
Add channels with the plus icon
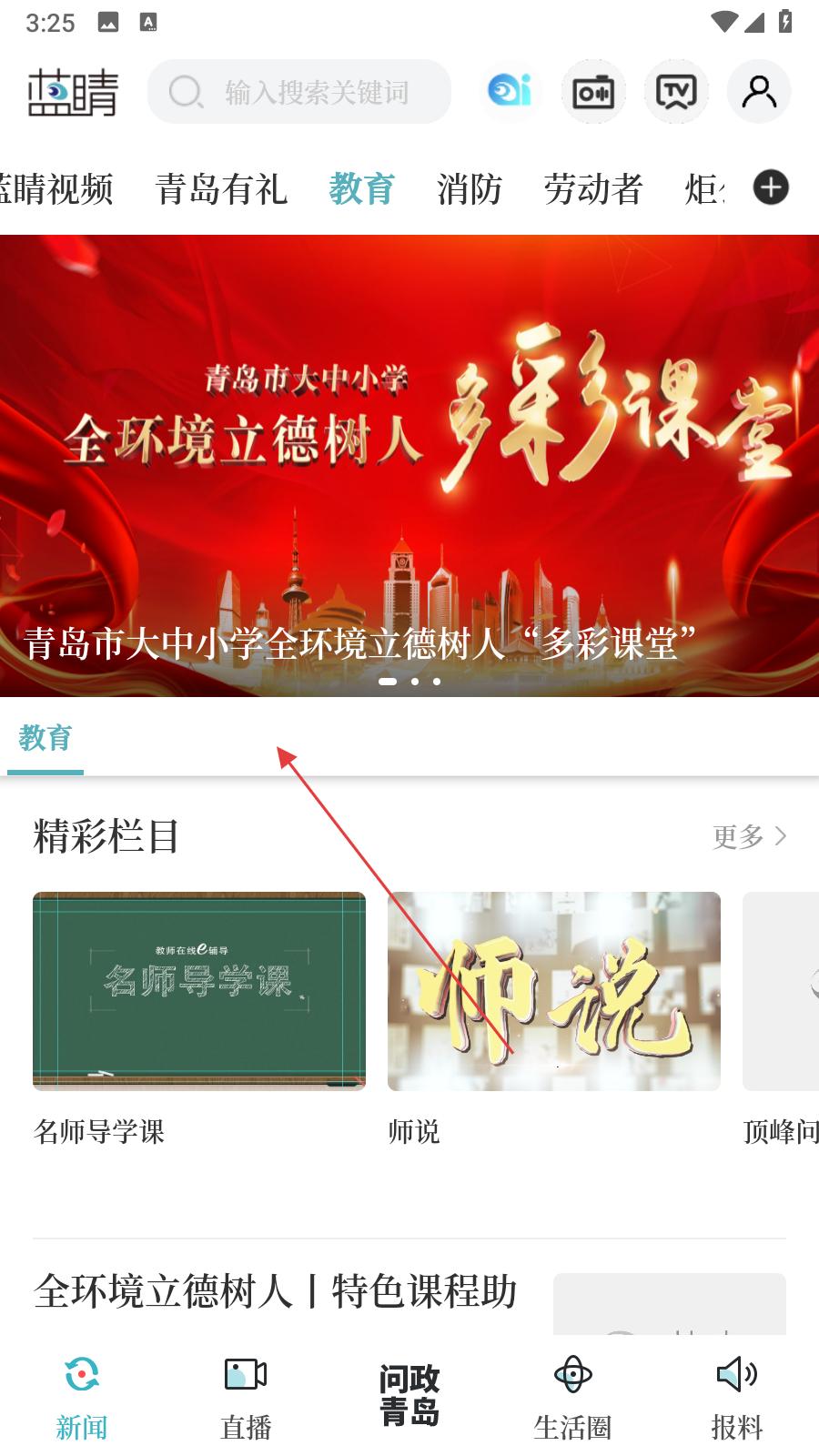click(771, 188)
